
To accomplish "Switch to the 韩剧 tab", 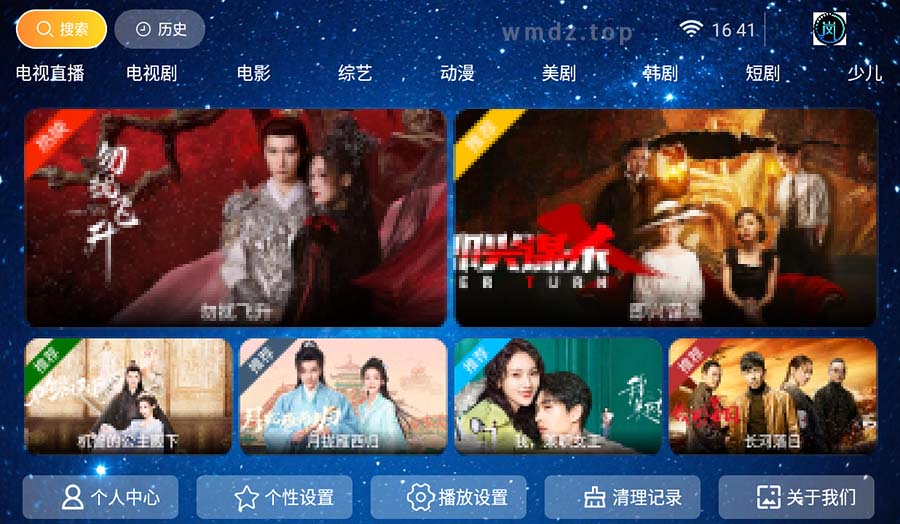I will click(x=660, y=73).
